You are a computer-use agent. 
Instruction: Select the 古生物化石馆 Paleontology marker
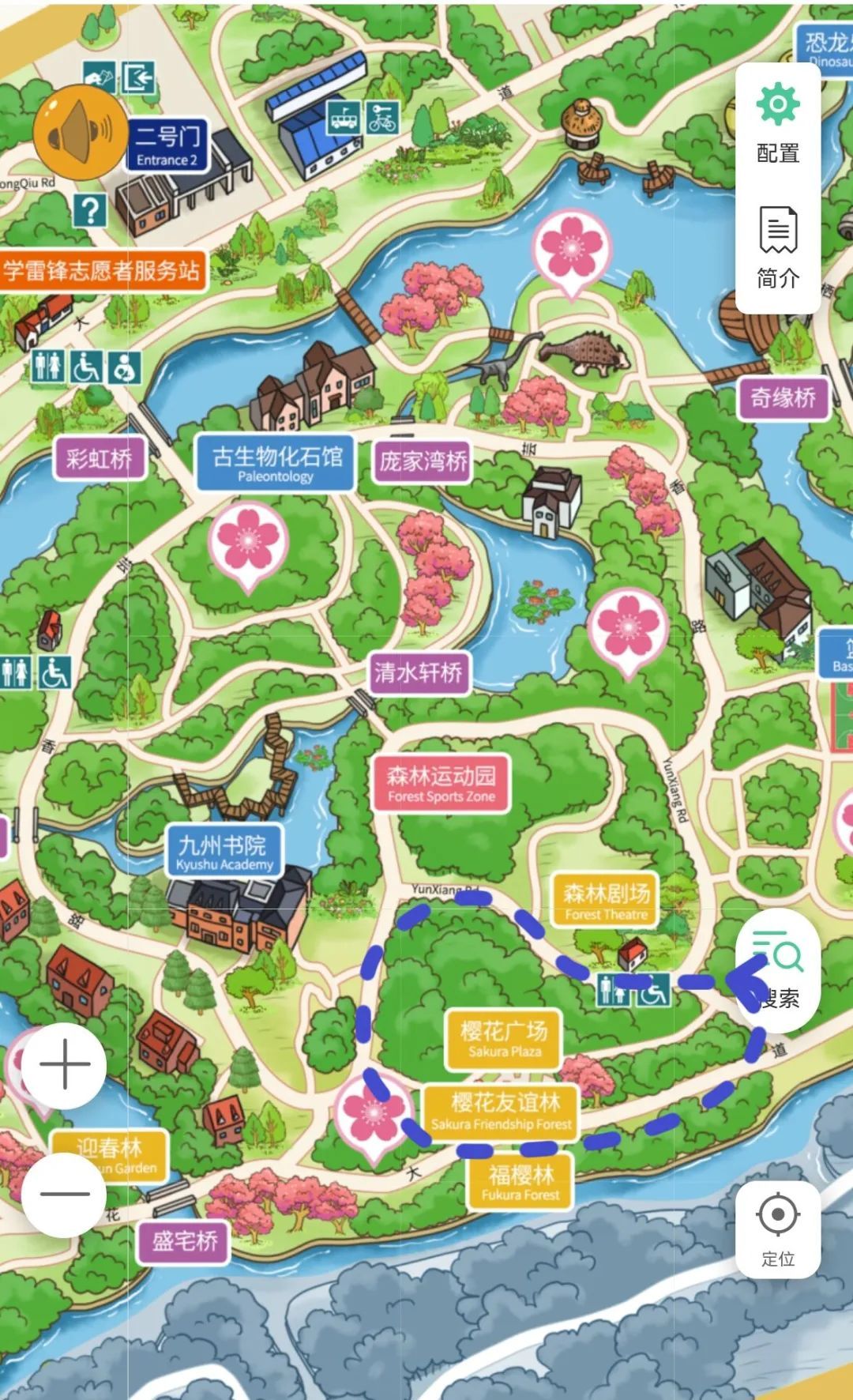click(x=276, y=463)
